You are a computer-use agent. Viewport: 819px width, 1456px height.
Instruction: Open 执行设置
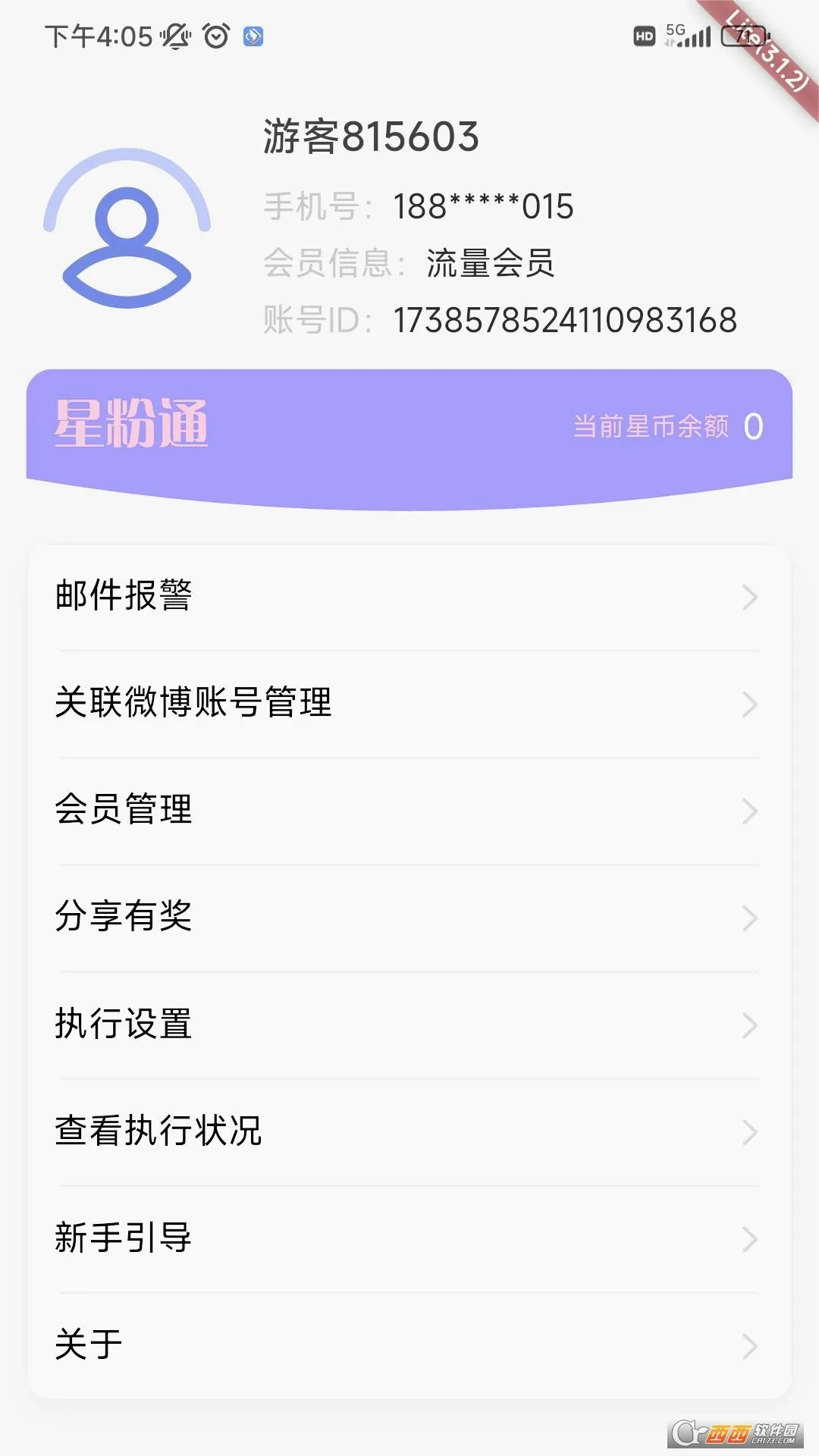tap(409, 1025)
